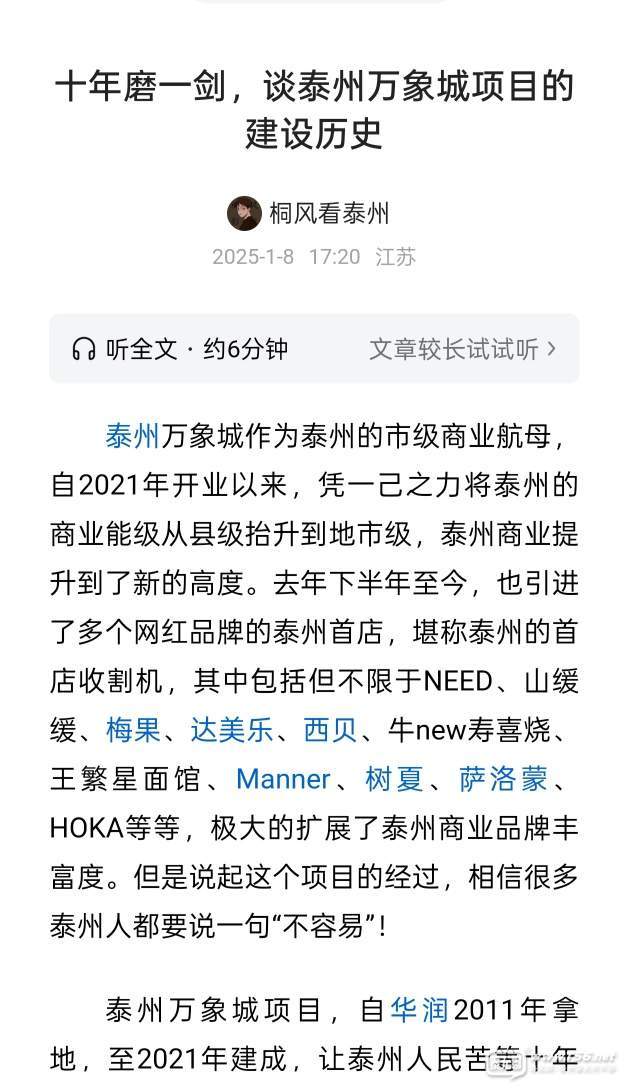628x1091 pixels.
Task: Open the 达美乐 keyword link
Action: click(x=232, y=730)
